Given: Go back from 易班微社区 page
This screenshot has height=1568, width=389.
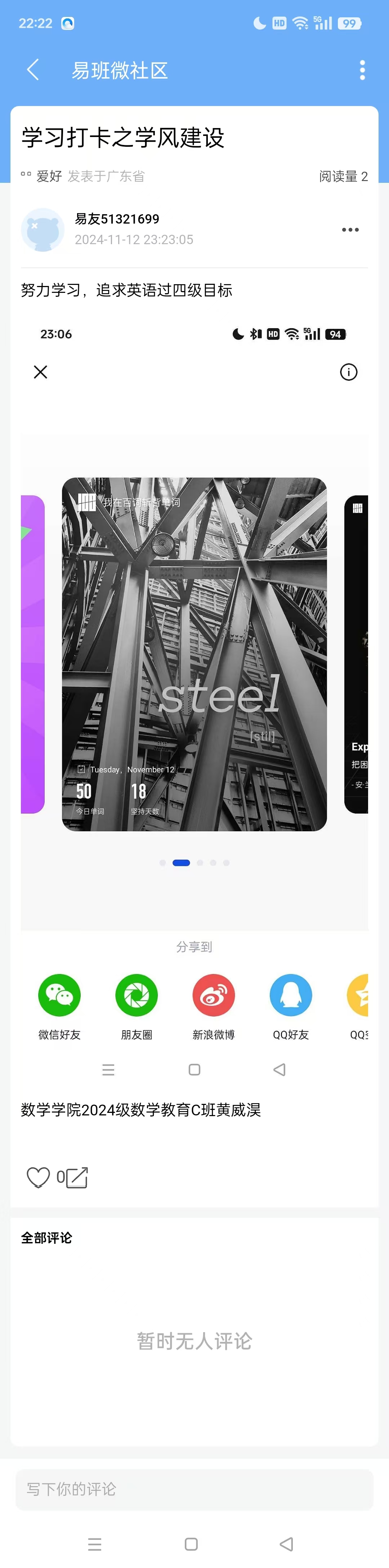Looking at the screenshot, I should coord(33,70).
